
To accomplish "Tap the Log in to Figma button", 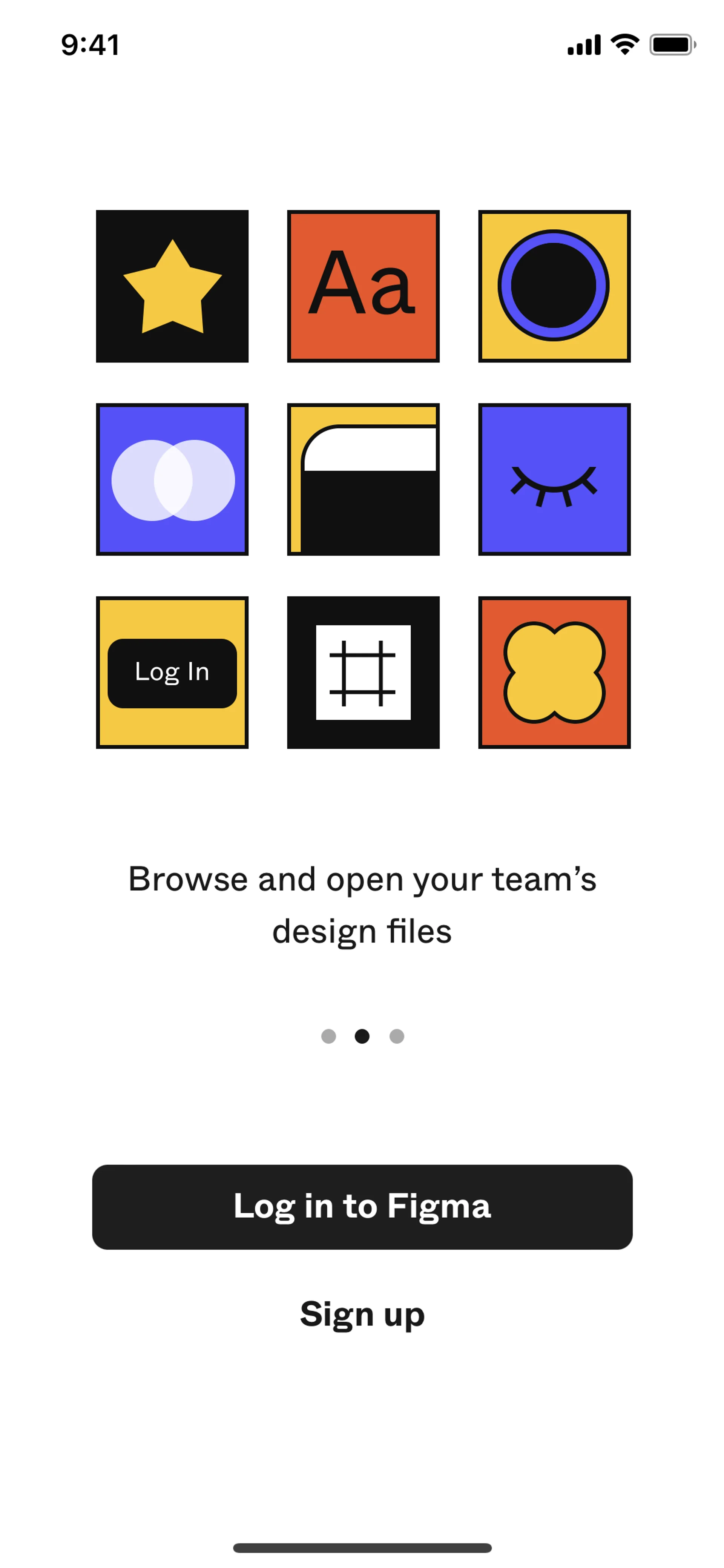I will point(362,1206).
